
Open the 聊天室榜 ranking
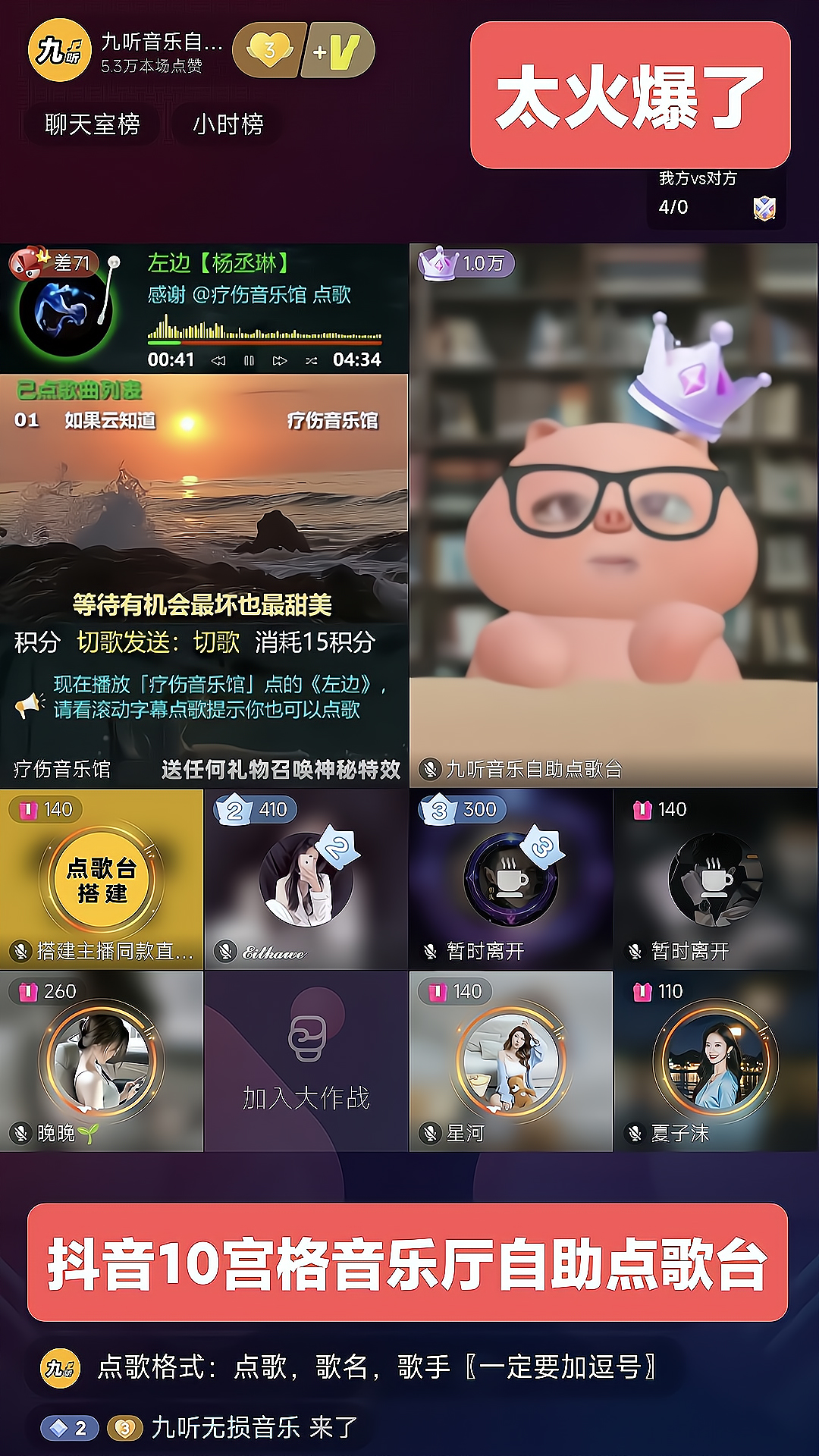[x=92, y=124]
